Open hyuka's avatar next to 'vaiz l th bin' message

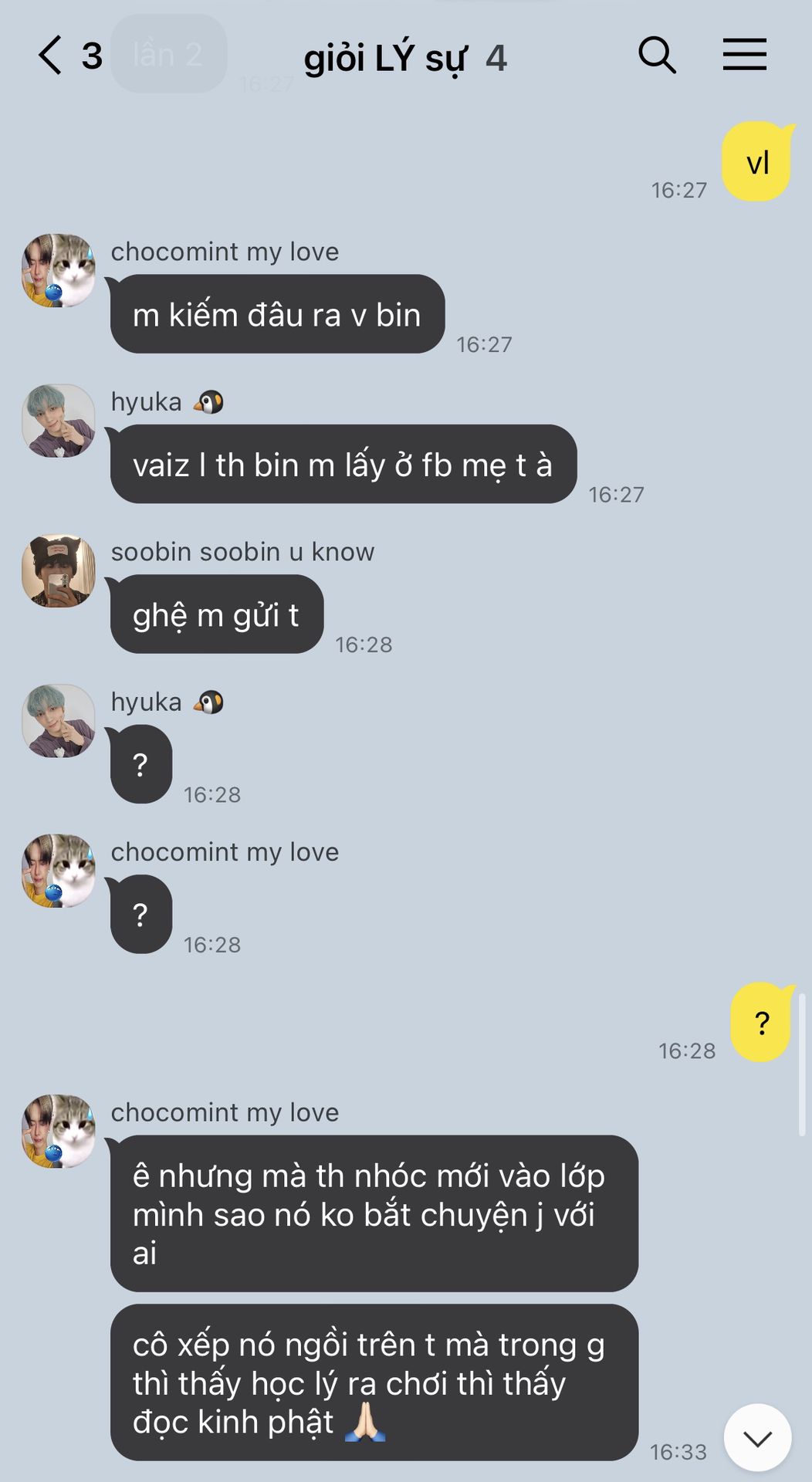(x=59, y=421)
